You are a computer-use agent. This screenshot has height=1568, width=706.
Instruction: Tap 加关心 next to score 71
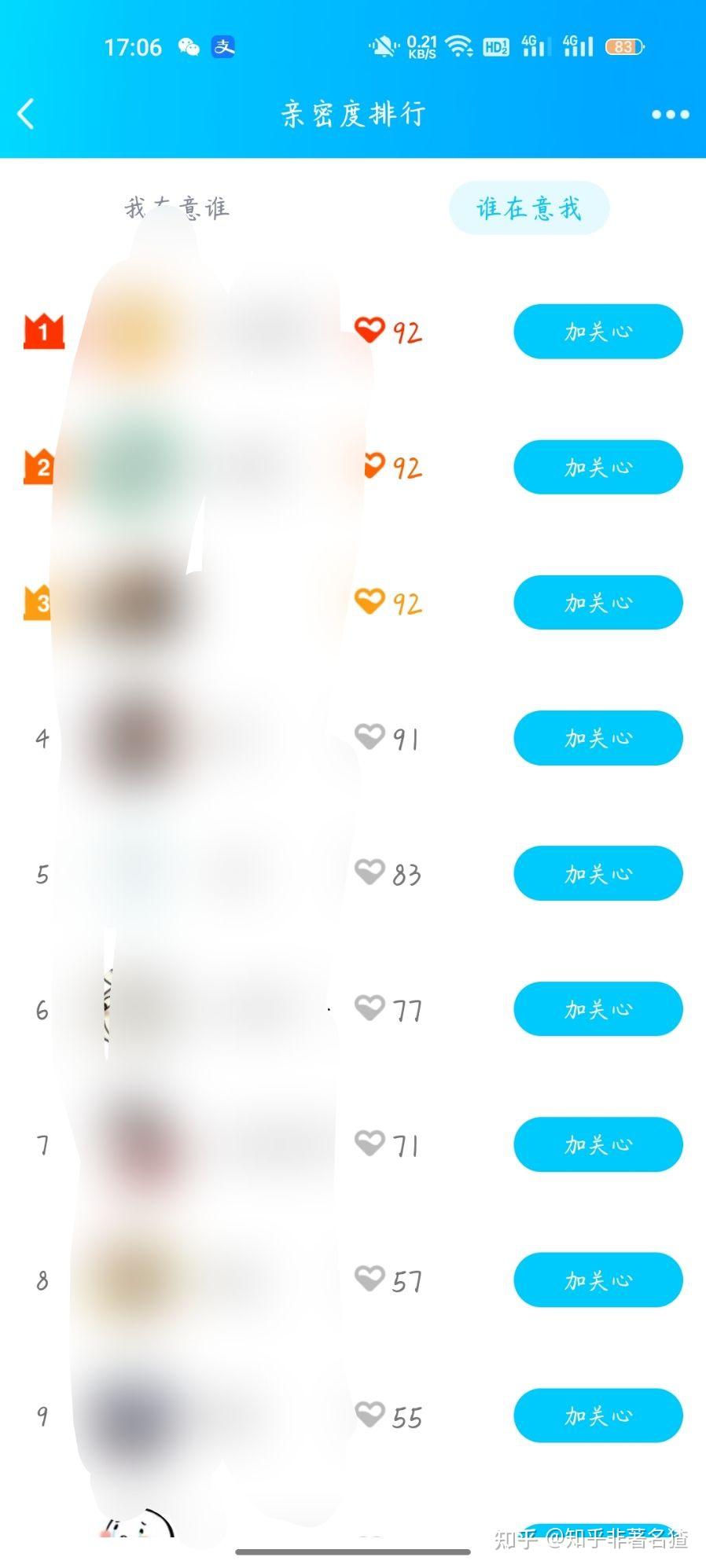(598, 1145)
